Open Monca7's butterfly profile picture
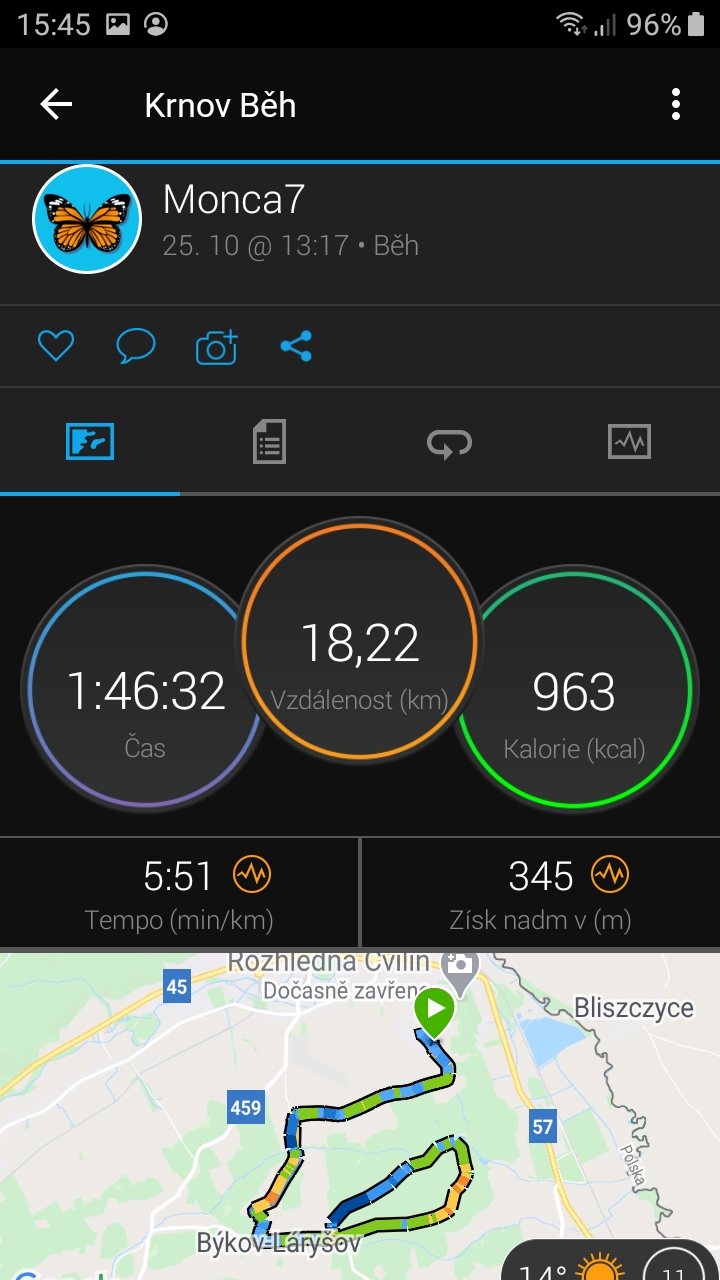This screenshot has height=1280, width=720. click(87, 219)
